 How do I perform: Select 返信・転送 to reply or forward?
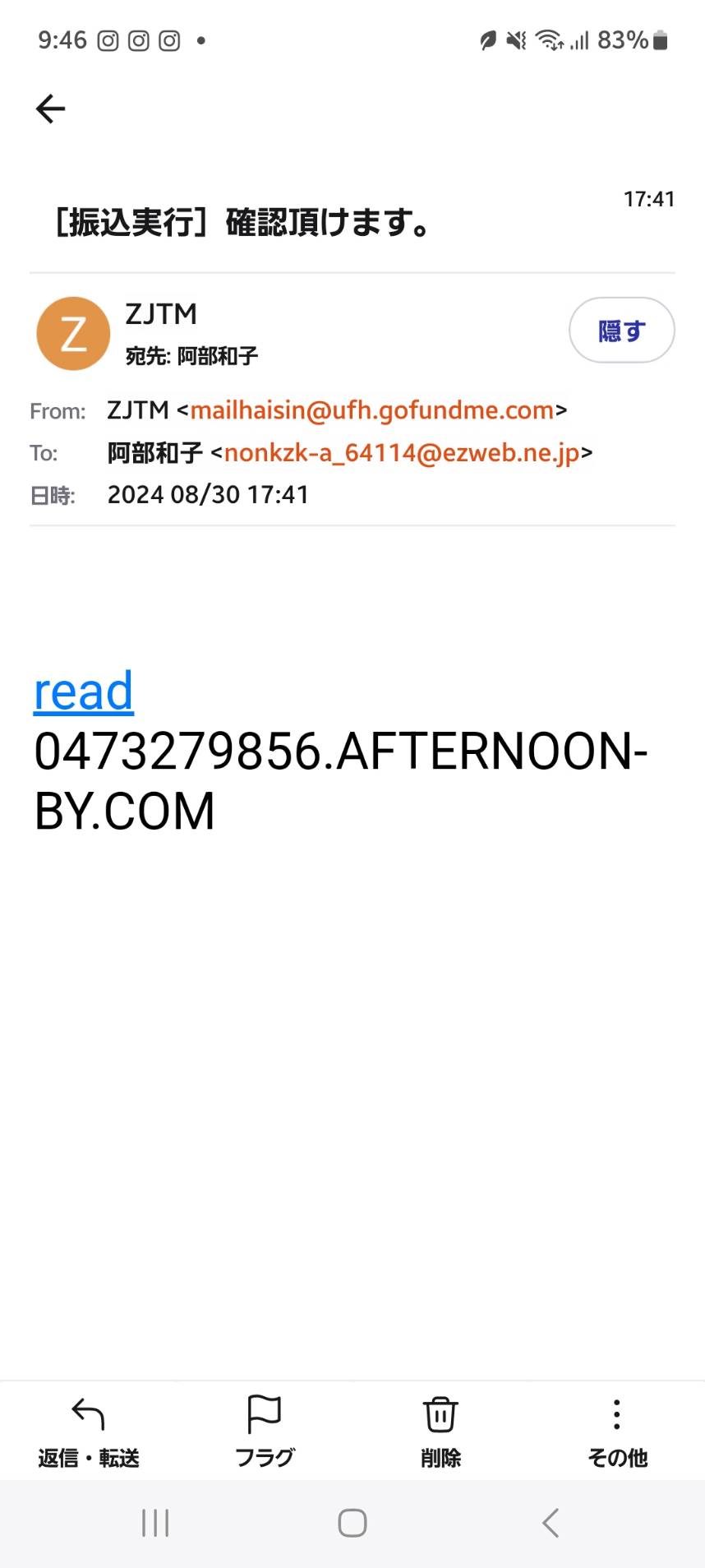tap(89, 1432)
